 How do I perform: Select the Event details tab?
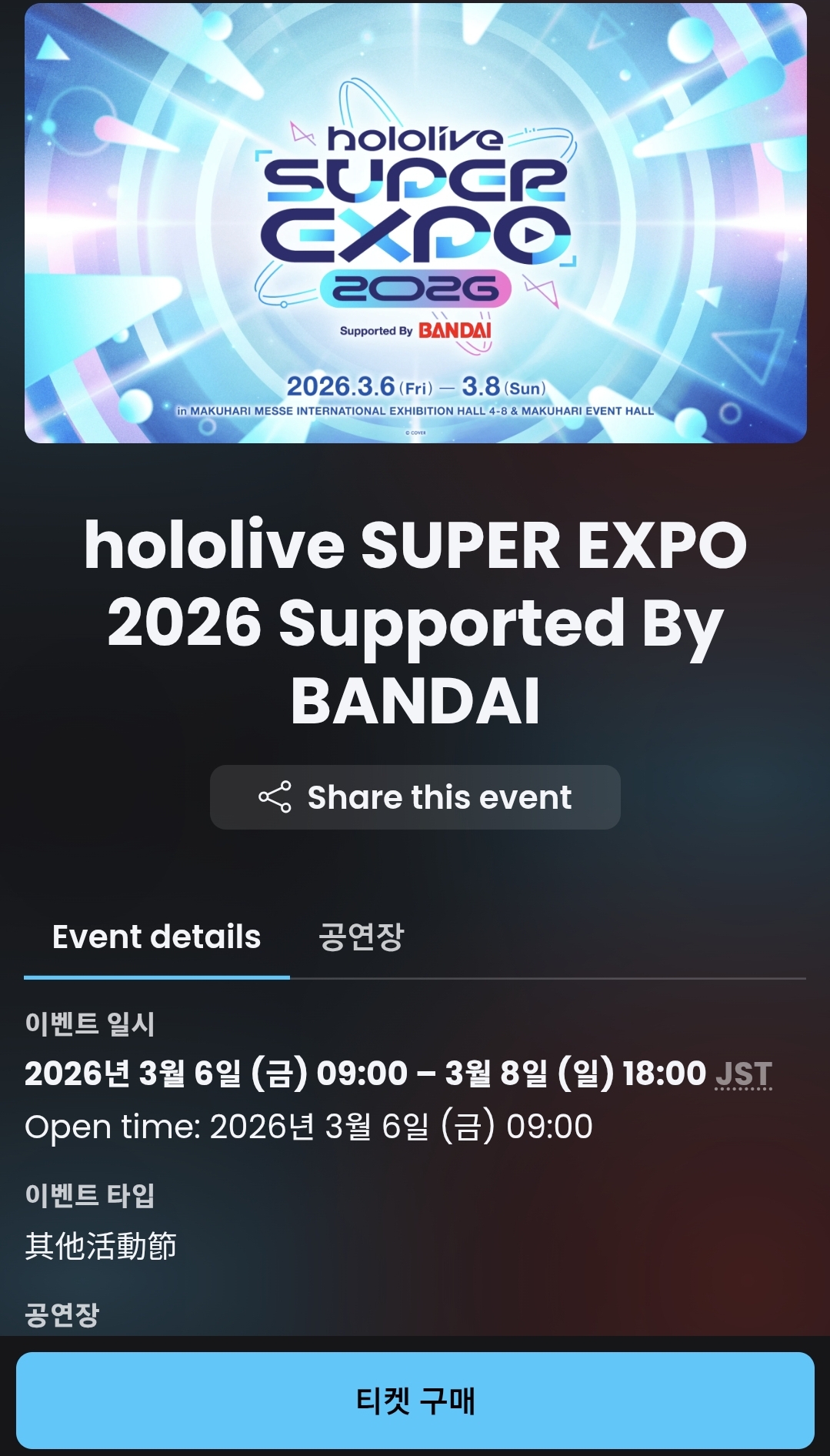(x=157, y=937)
